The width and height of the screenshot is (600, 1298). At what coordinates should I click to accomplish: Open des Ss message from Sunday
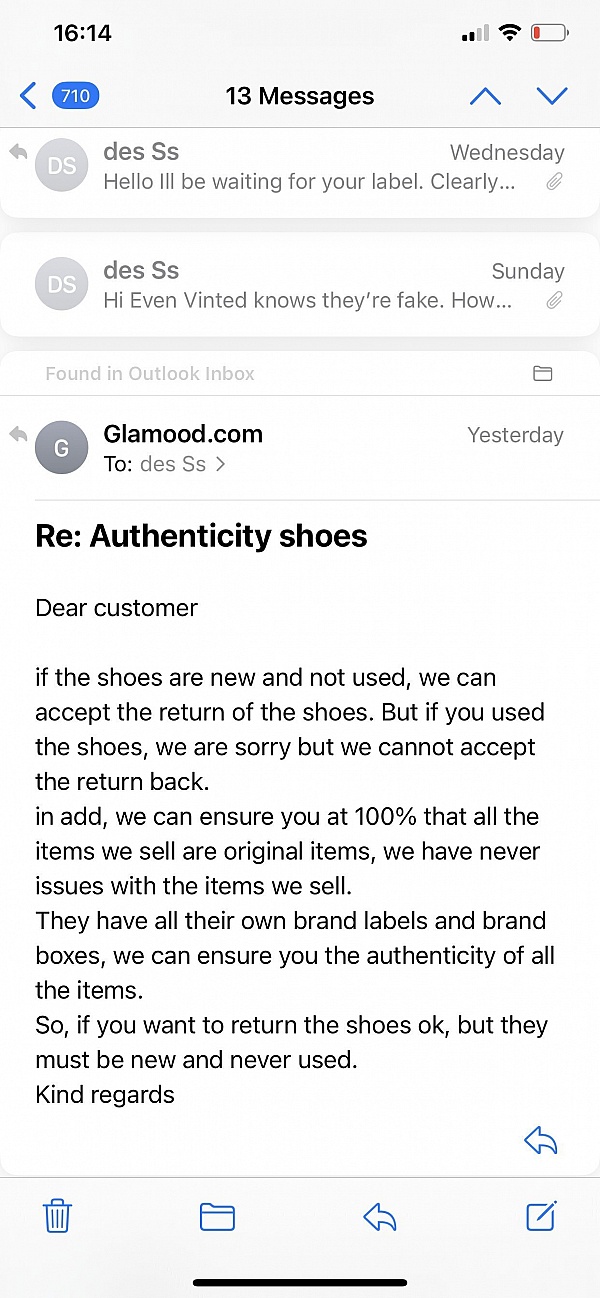(300, 285)
